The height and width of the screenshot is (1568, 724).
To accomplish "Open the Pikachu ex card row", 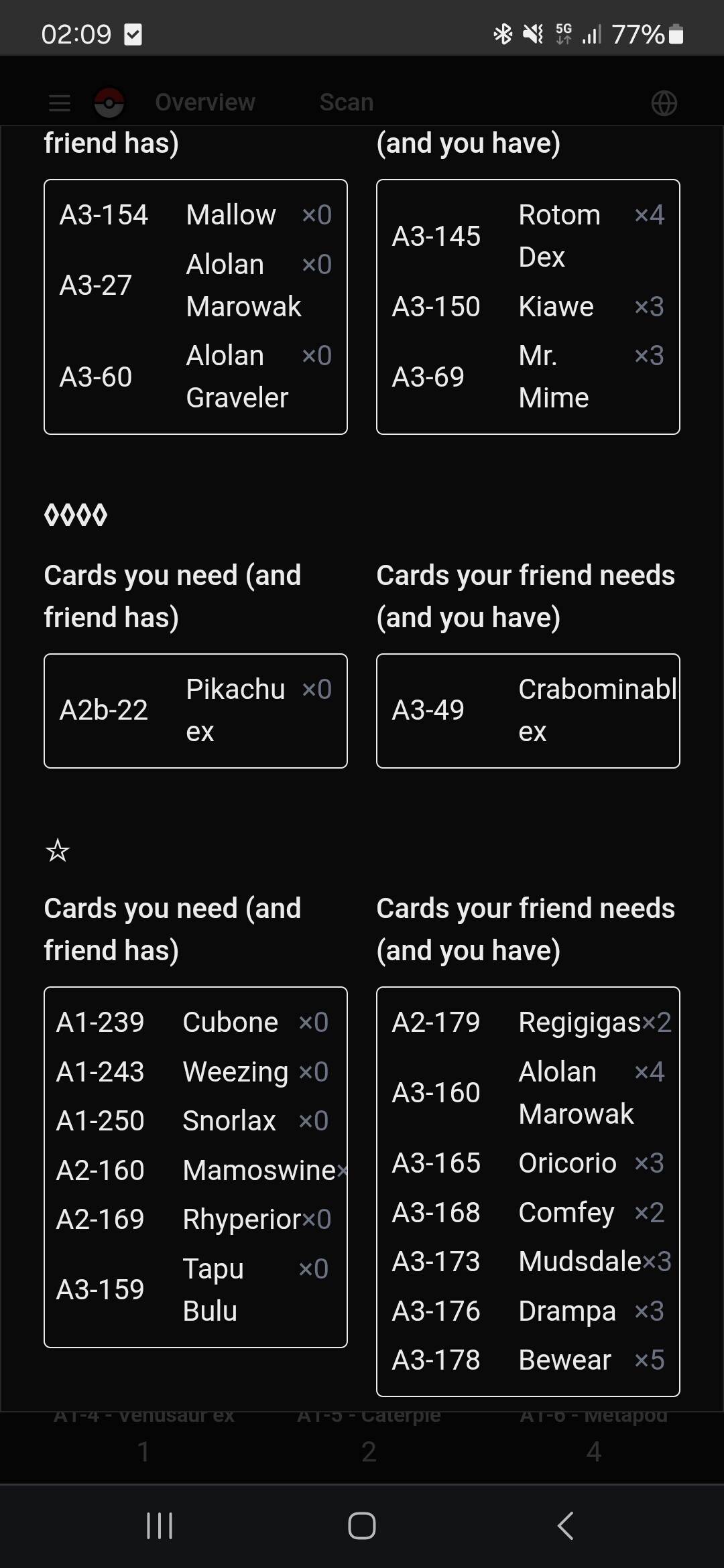I will click(195, 710).
